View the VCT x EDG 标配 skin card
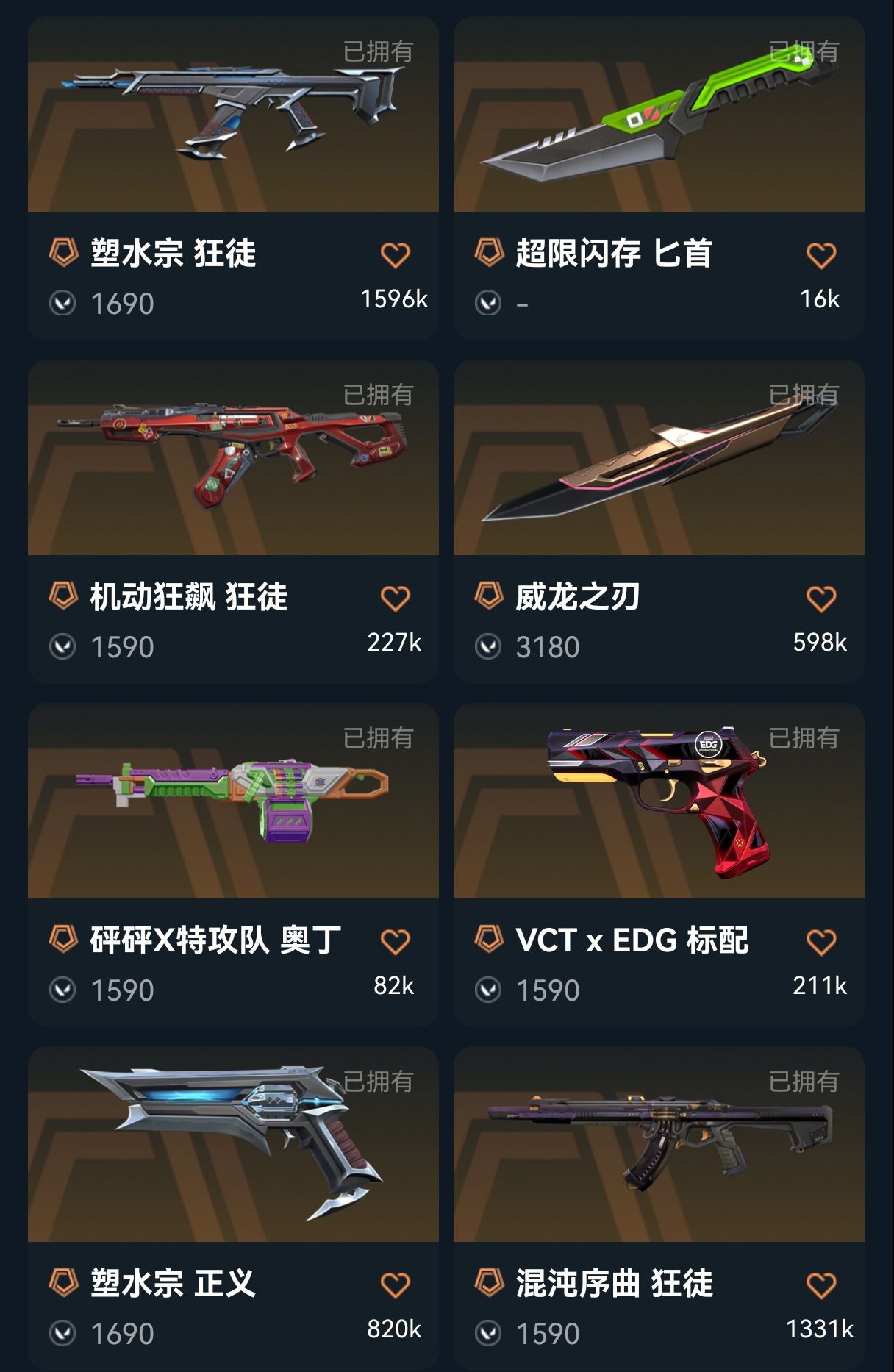Image resolution: width=894 pixels, height=1372 pixels. coord(659,803)
